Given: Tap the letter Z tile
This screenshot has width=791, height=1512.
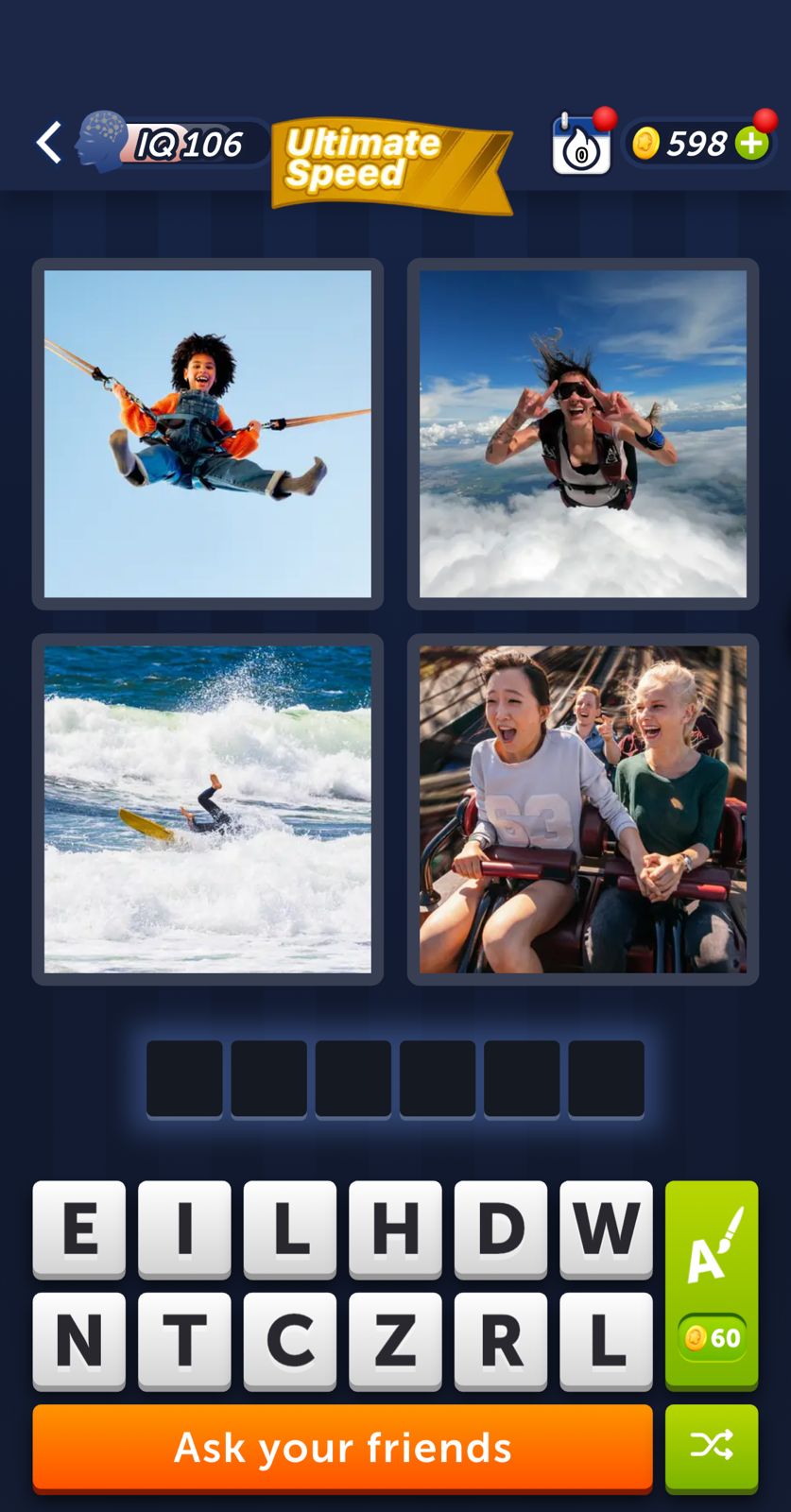Looking at the screenshot, I should tap(395, 1342).
